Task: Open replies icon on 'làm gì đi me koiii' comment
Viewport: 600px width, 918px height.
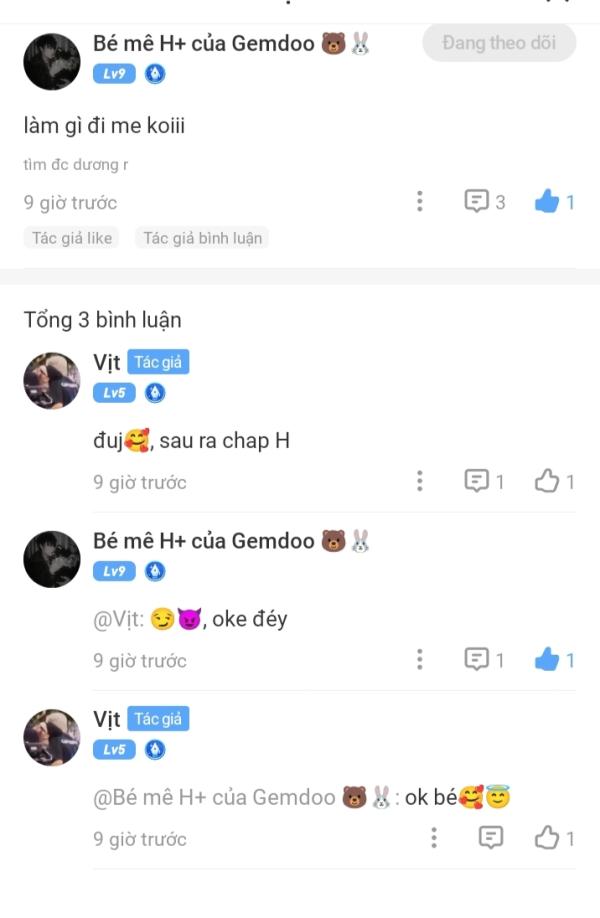Action: point(476,202)
